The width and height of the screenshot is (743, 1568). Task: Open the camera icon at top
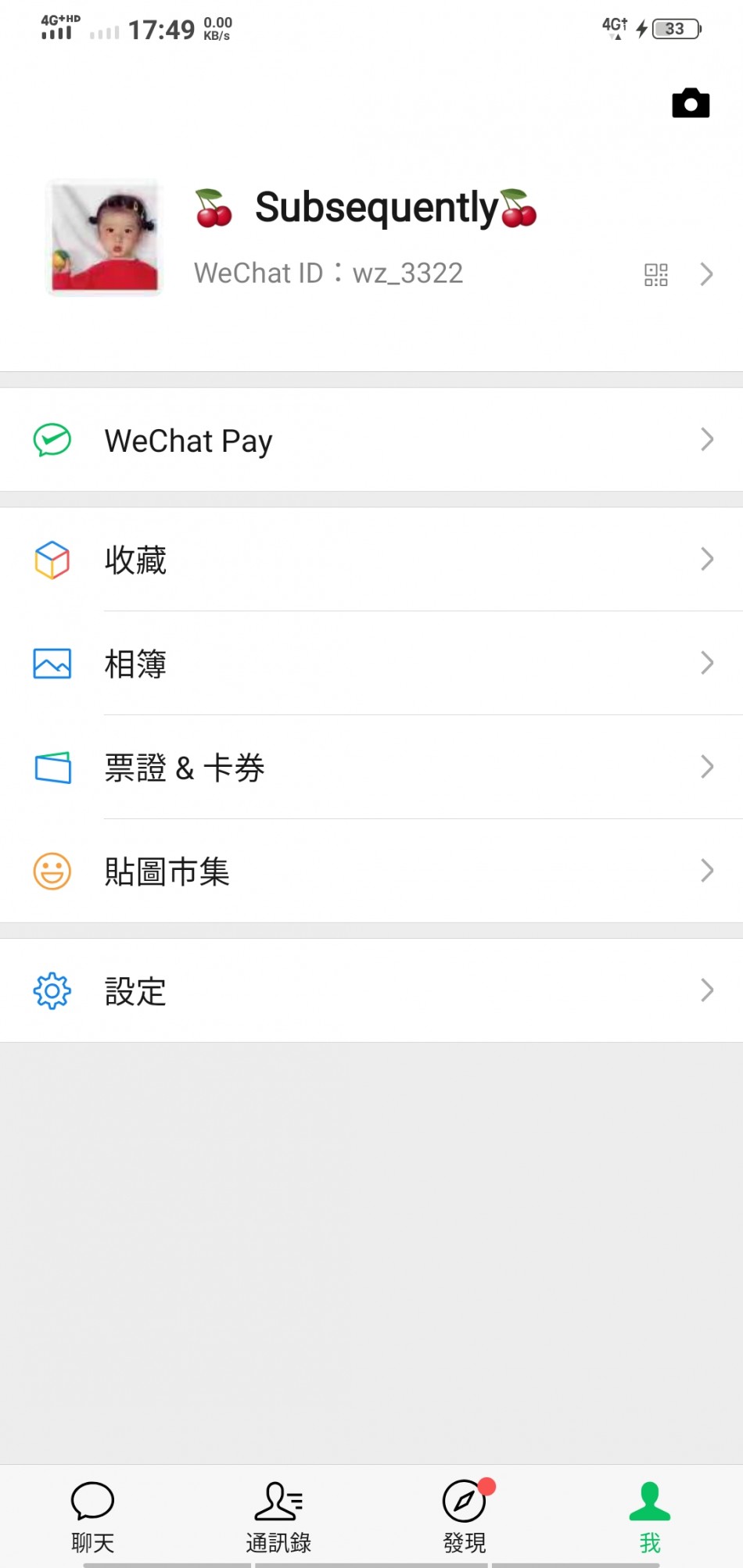[691, 103]
